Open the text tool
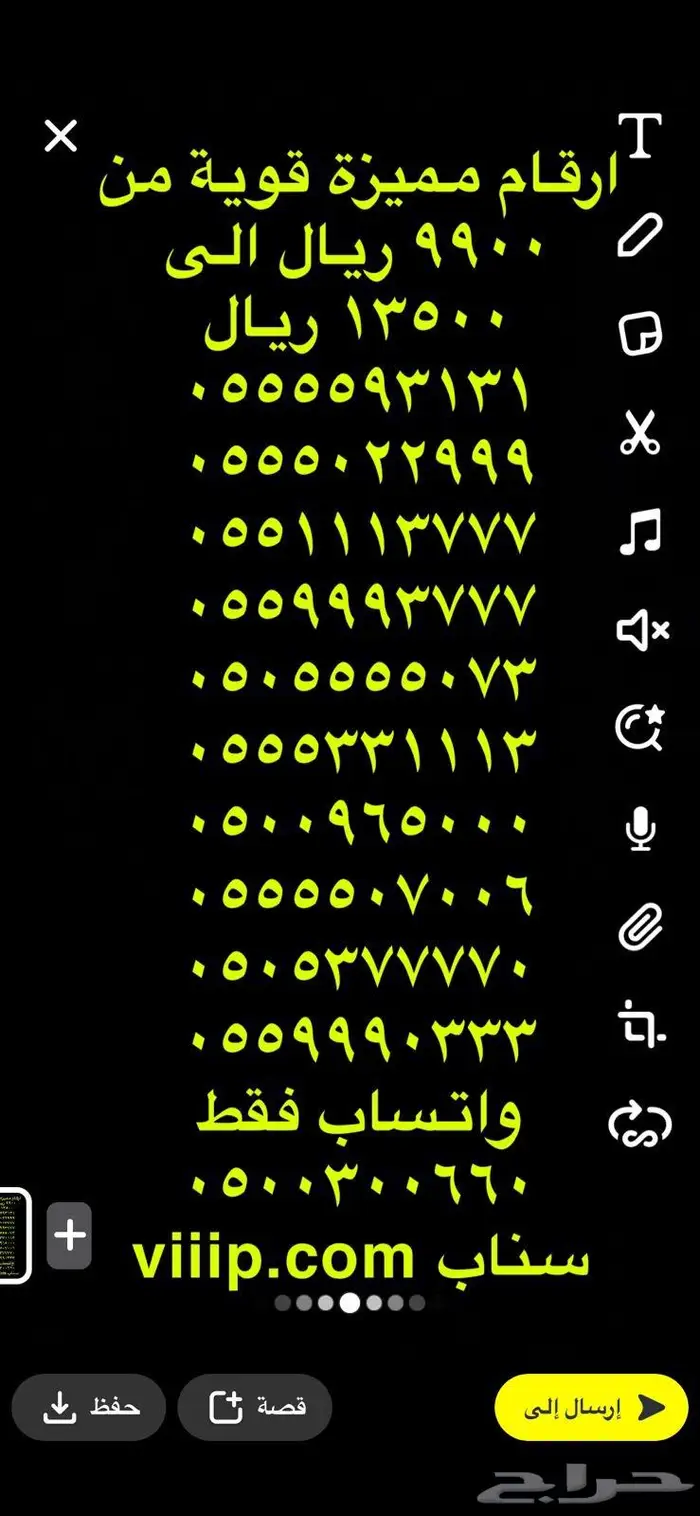Viewport: 700px width, 1516px height. (x=640, y=137)
